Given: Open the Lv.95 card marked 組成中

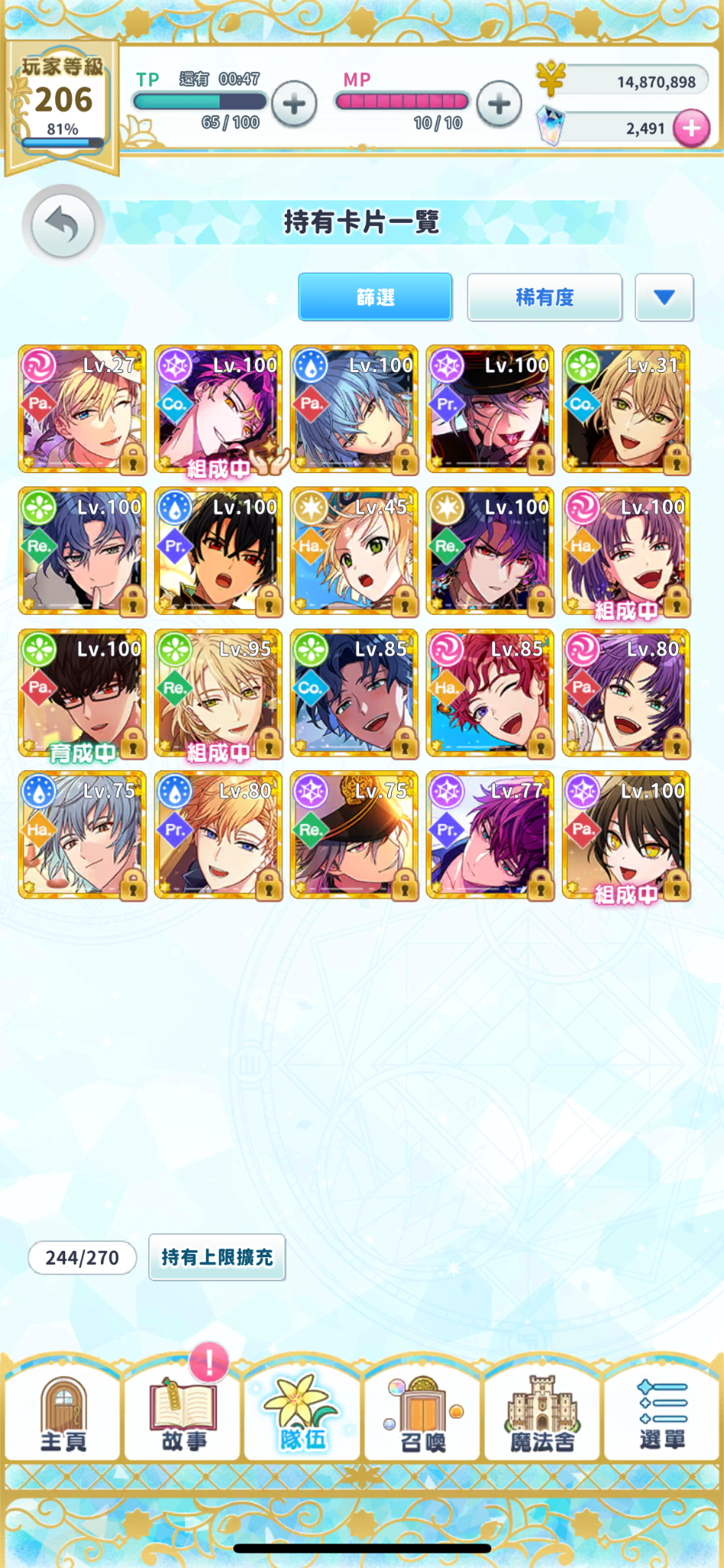Looking at the screenshot, I should click(x=218, y=694).
